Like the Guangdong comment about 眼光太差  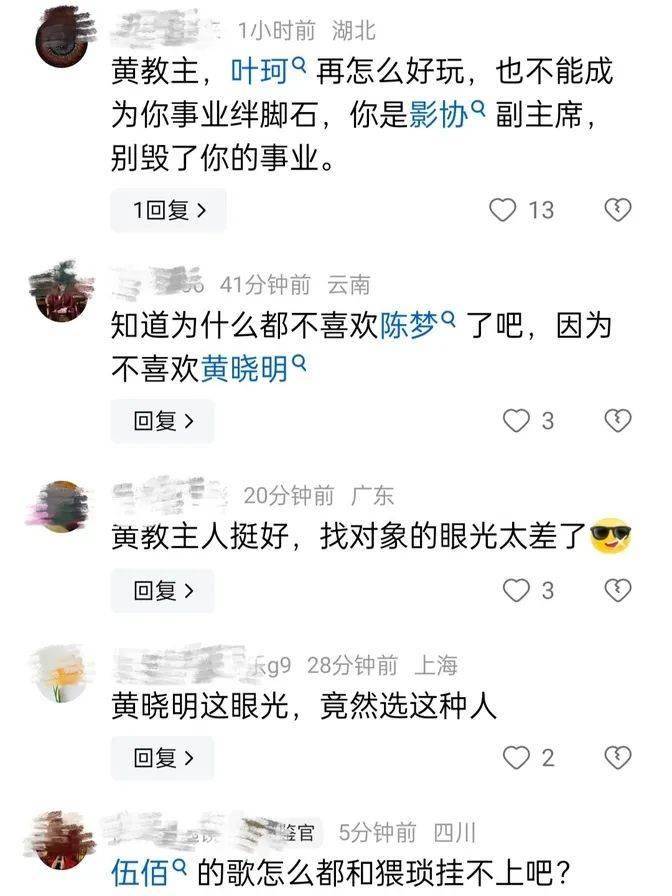click(x=516, y=590)
